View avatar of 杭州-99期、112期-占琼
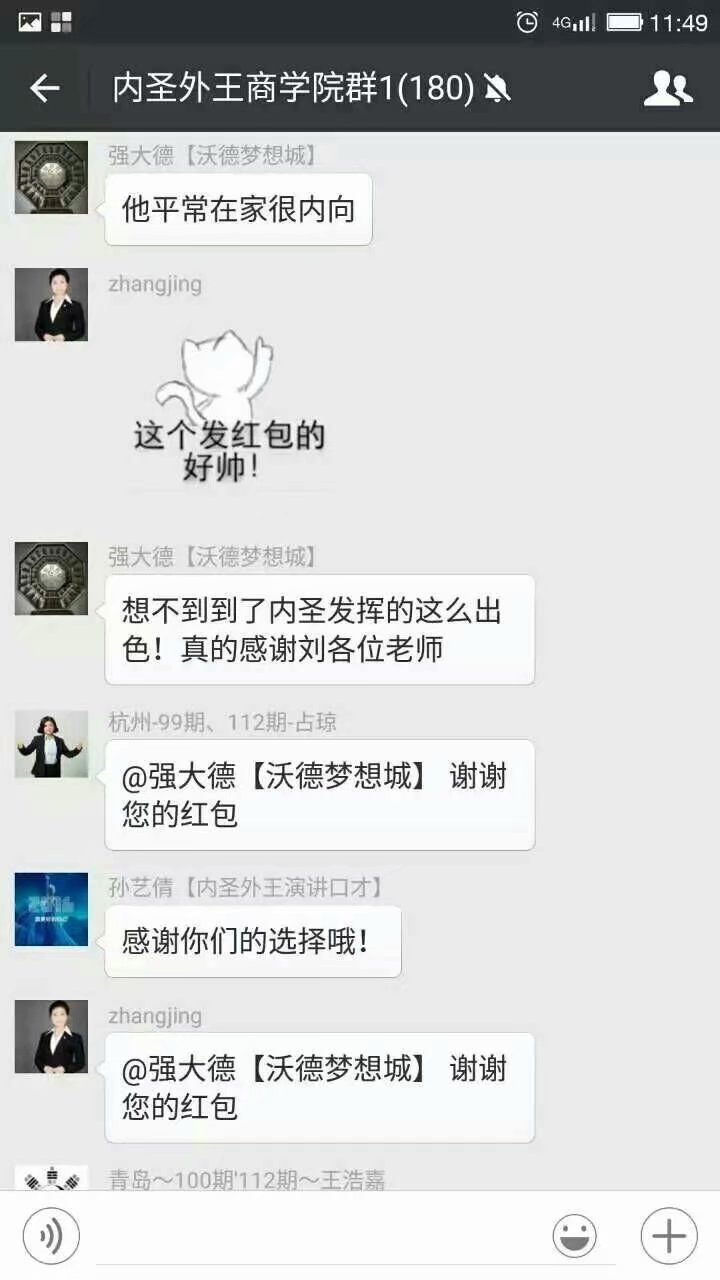The height and width of the screenshot is (1280, 720). (x=51, y=744)
